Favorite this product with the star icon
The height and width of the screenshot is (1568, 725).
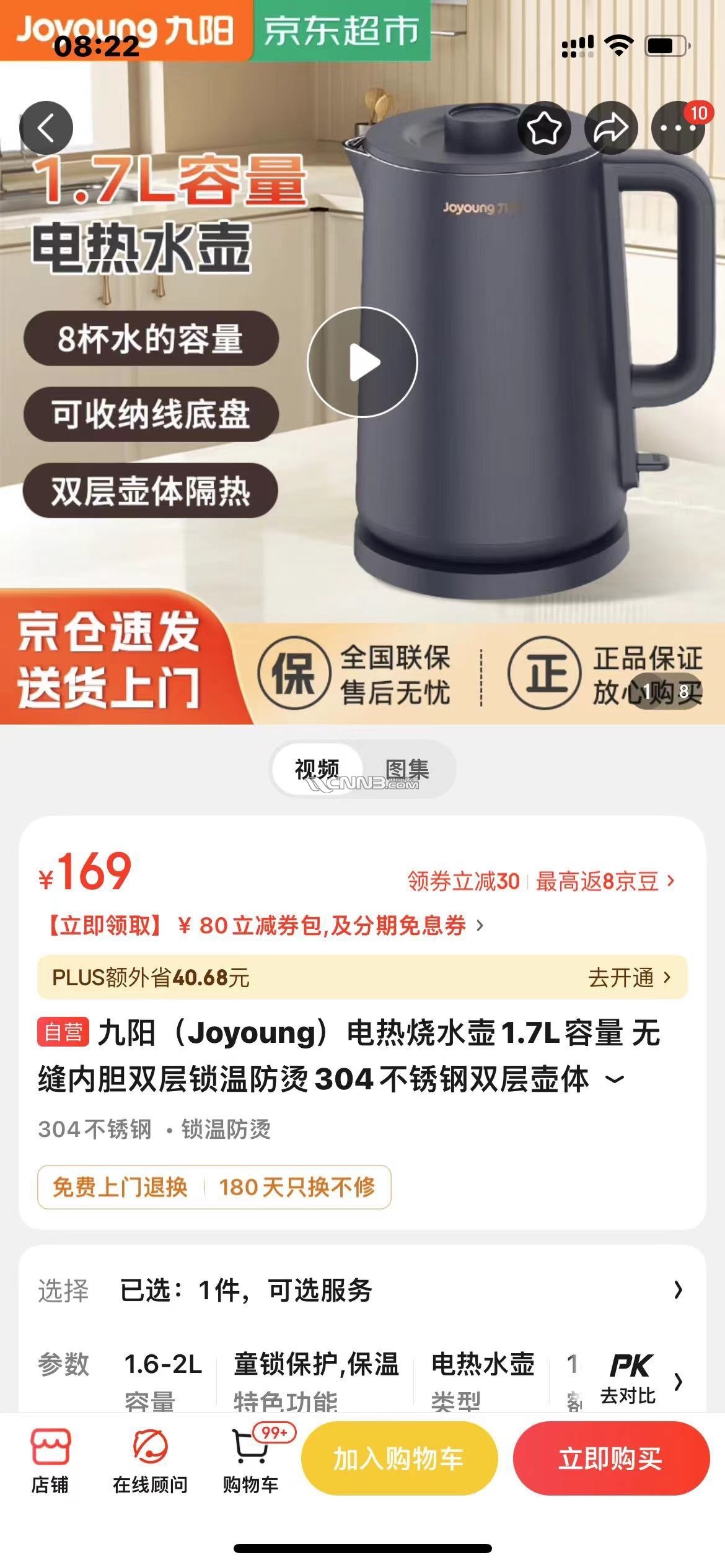tap(544, 128)
